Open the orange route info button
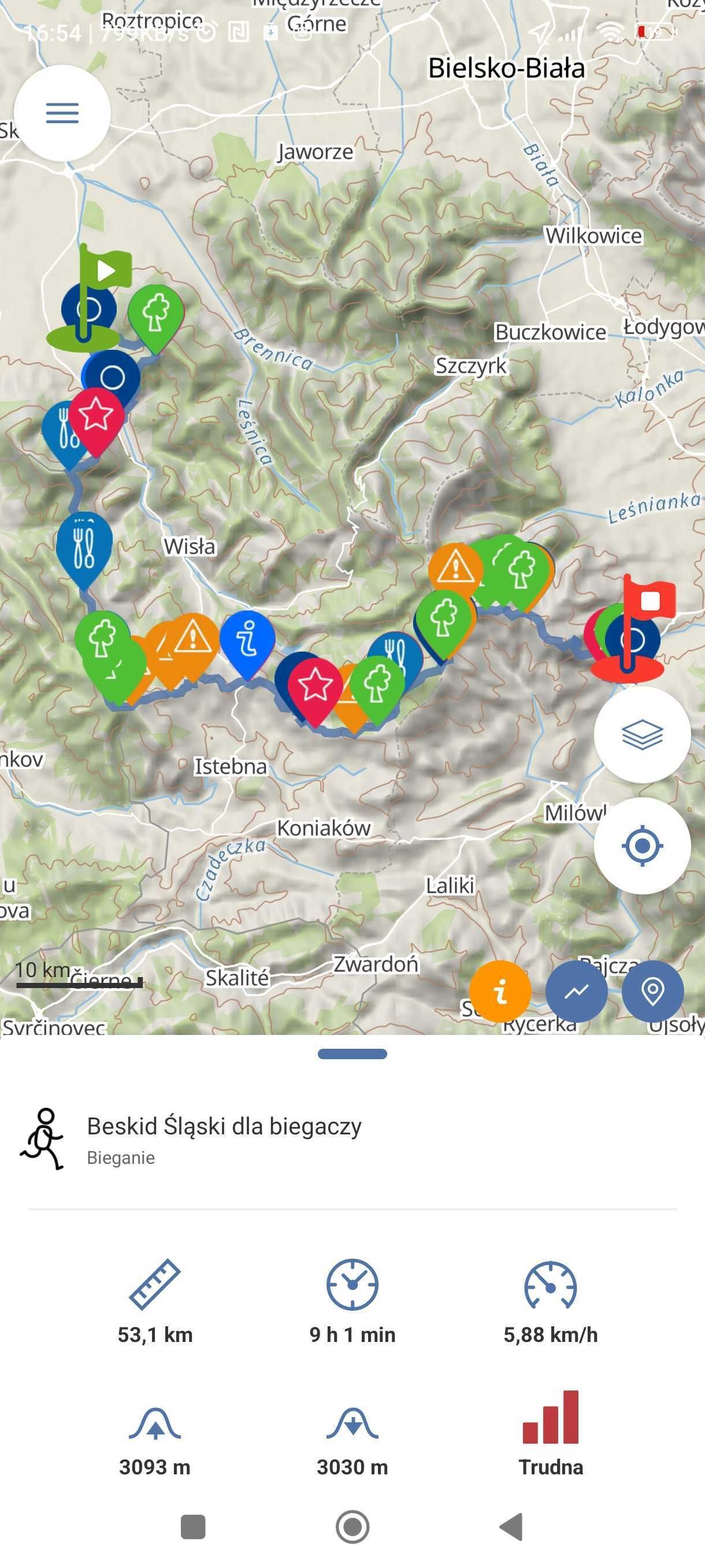Viewport: 705px width, 1568px height. coord(500,991)
